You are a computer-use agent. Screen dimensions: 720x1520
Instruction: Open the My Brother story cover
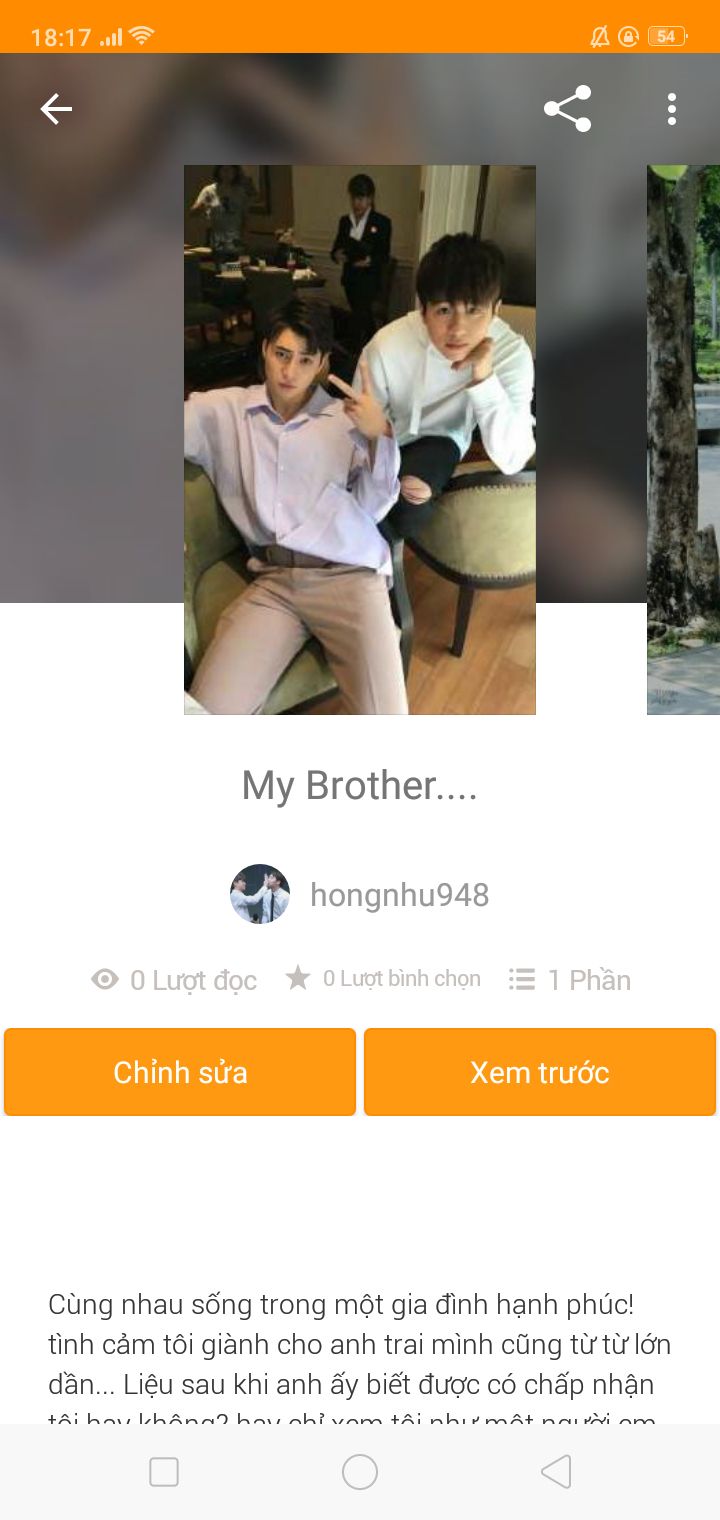point(360,440)
